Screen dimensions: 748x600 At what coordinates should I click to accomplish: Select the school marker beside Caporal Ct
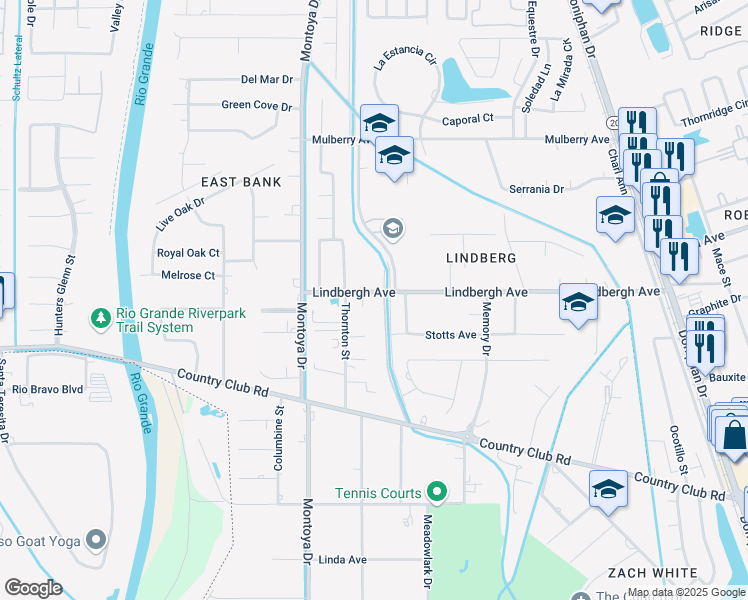pos(379,123)
